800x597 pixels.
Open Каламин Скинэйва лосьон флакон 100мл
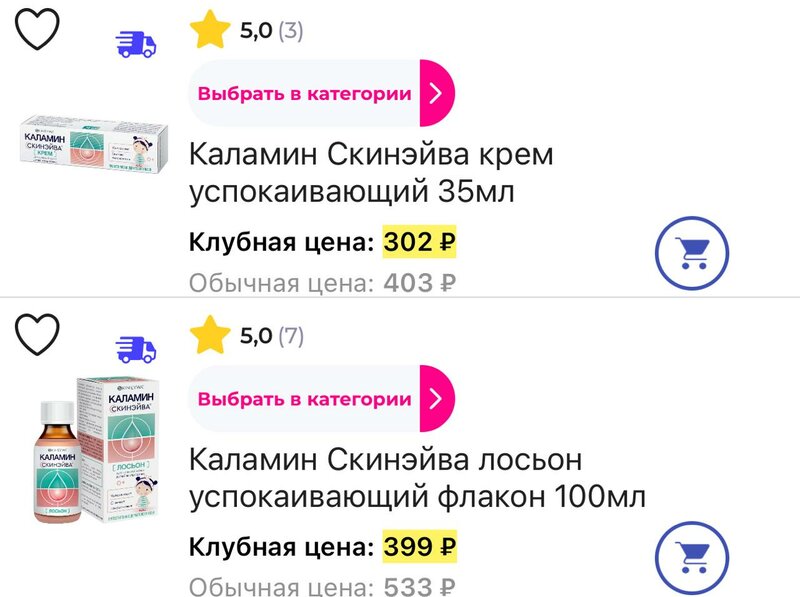click(416, 477)
